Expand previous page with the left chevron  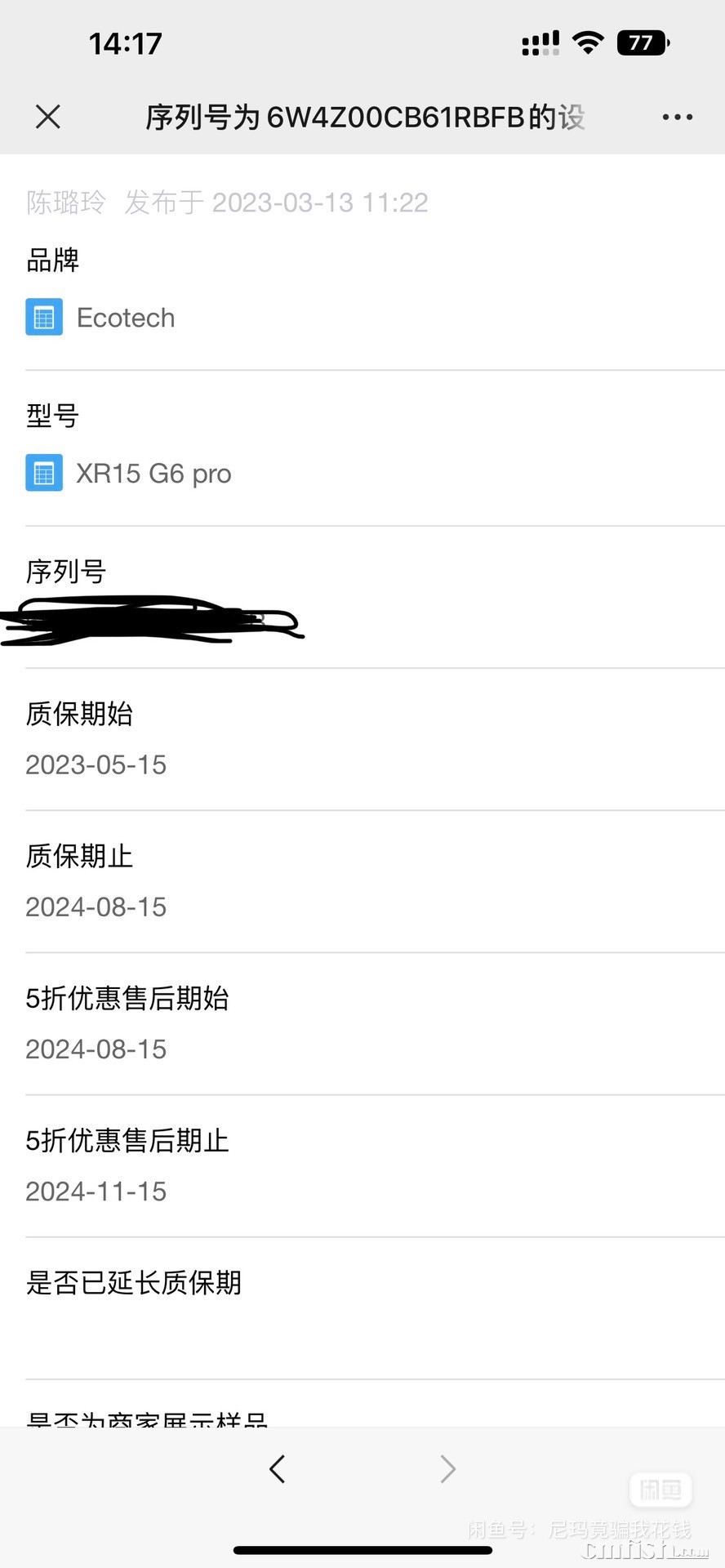[278, 1468]
